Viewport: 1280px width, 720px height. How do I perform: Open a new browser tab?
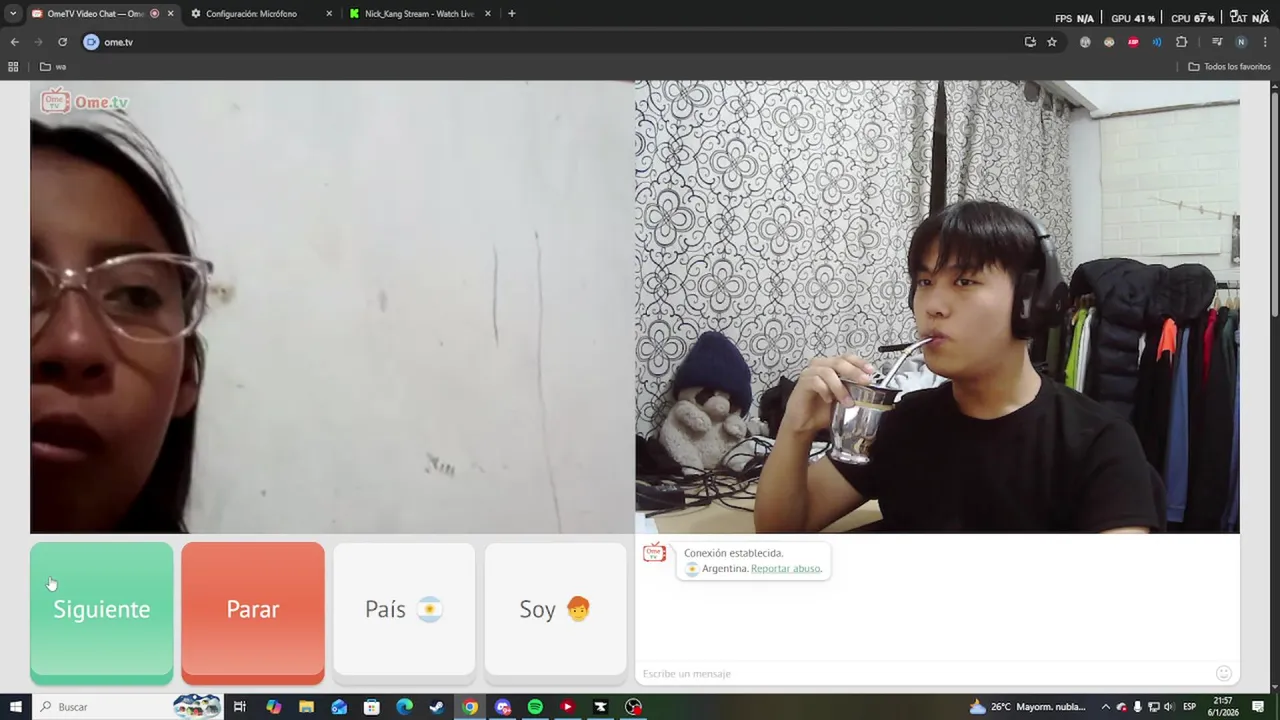click(x=511, y=14)
